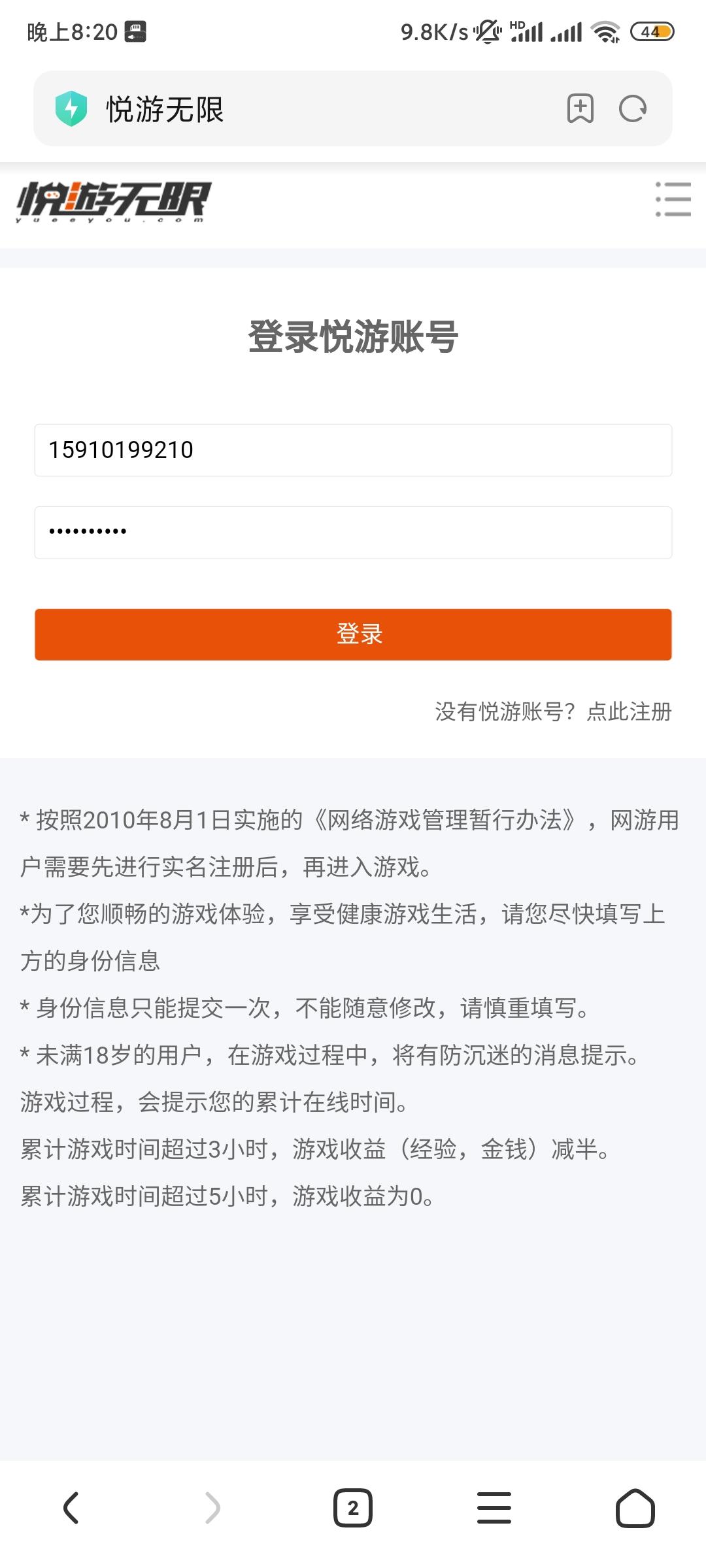Tap the battery indicator in status bar
706x1568 pixels.
click(650, 30)
